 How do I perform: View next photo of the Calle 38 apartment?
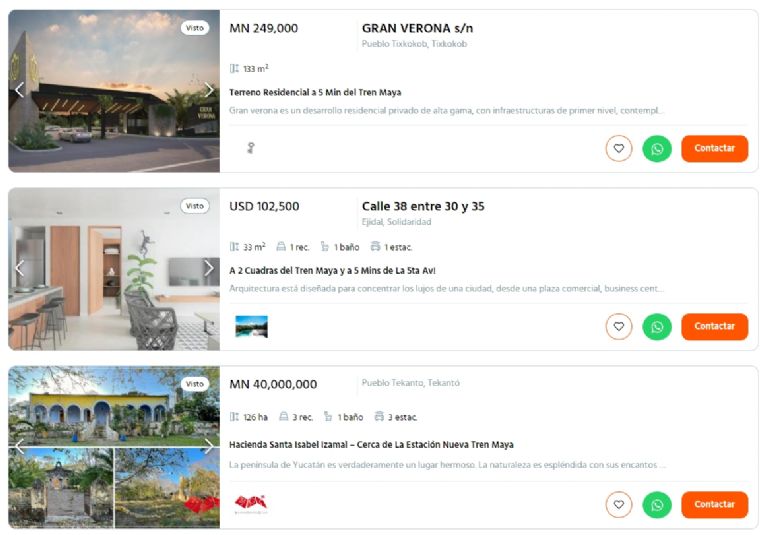pos(208,268)
